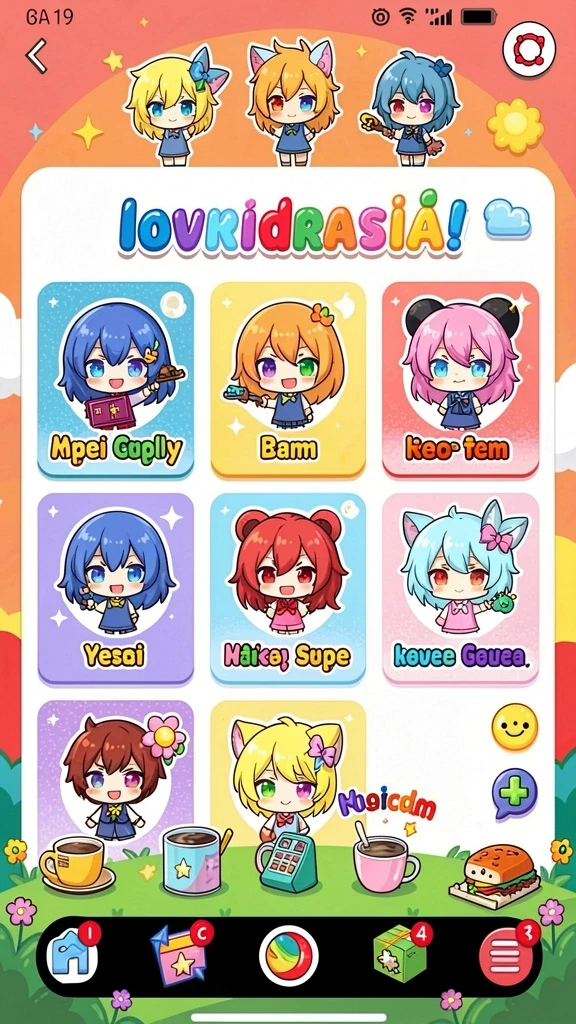This screenshot has height=1024, width=576.
Task: Select the Kovee Gouea character card
Action: click(x=460, y=588)
